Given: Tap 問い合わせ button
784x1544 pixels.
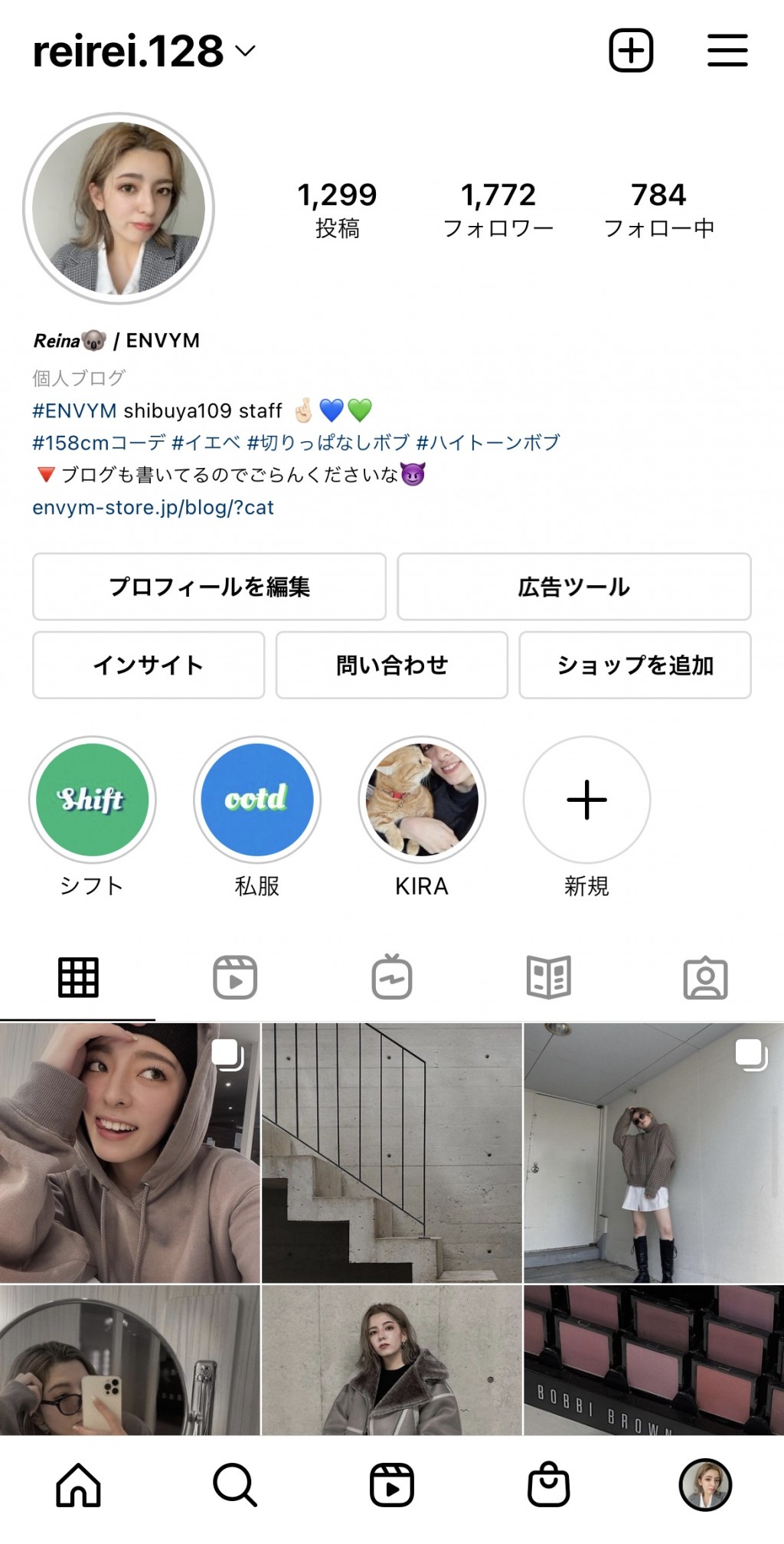Looking at the screenshot, I should 391,665.
